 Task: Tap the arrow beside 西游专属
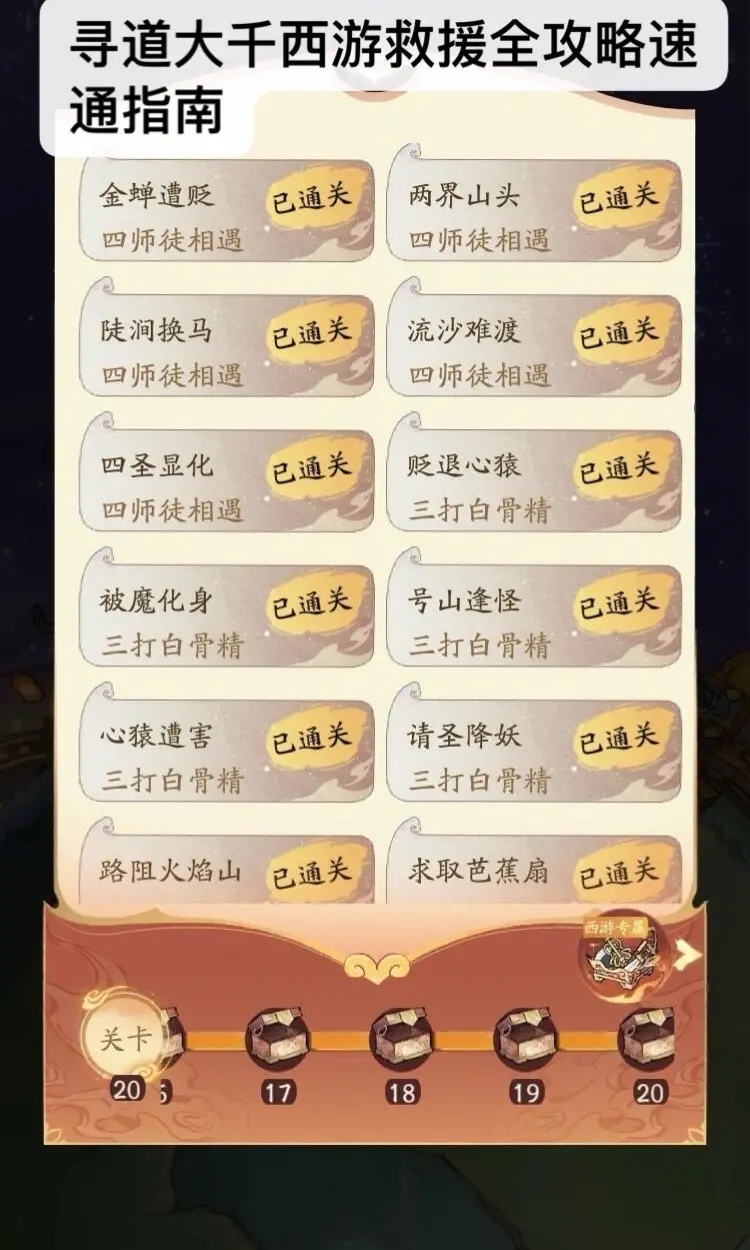tap(686, 954)
